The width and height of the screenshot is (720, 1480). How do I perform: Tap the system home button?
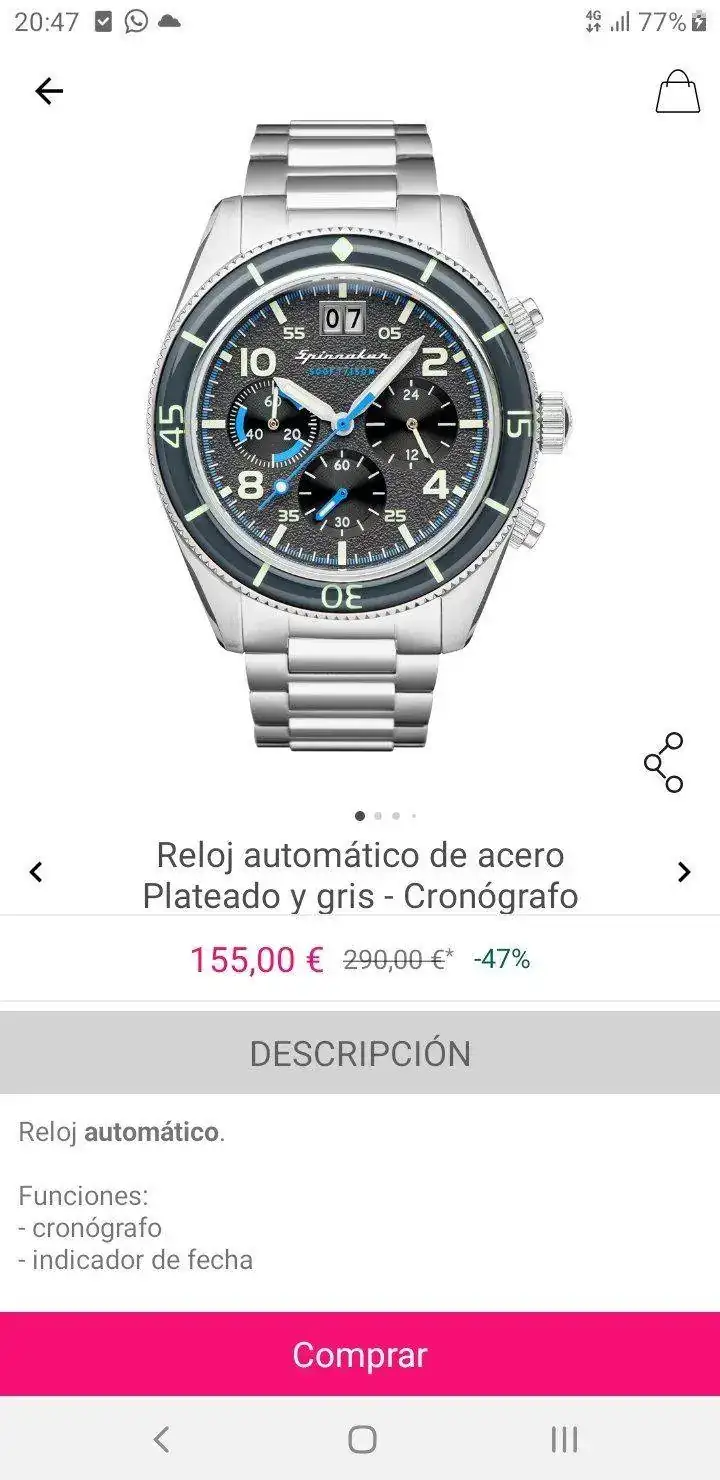[x=362, y=1439]
